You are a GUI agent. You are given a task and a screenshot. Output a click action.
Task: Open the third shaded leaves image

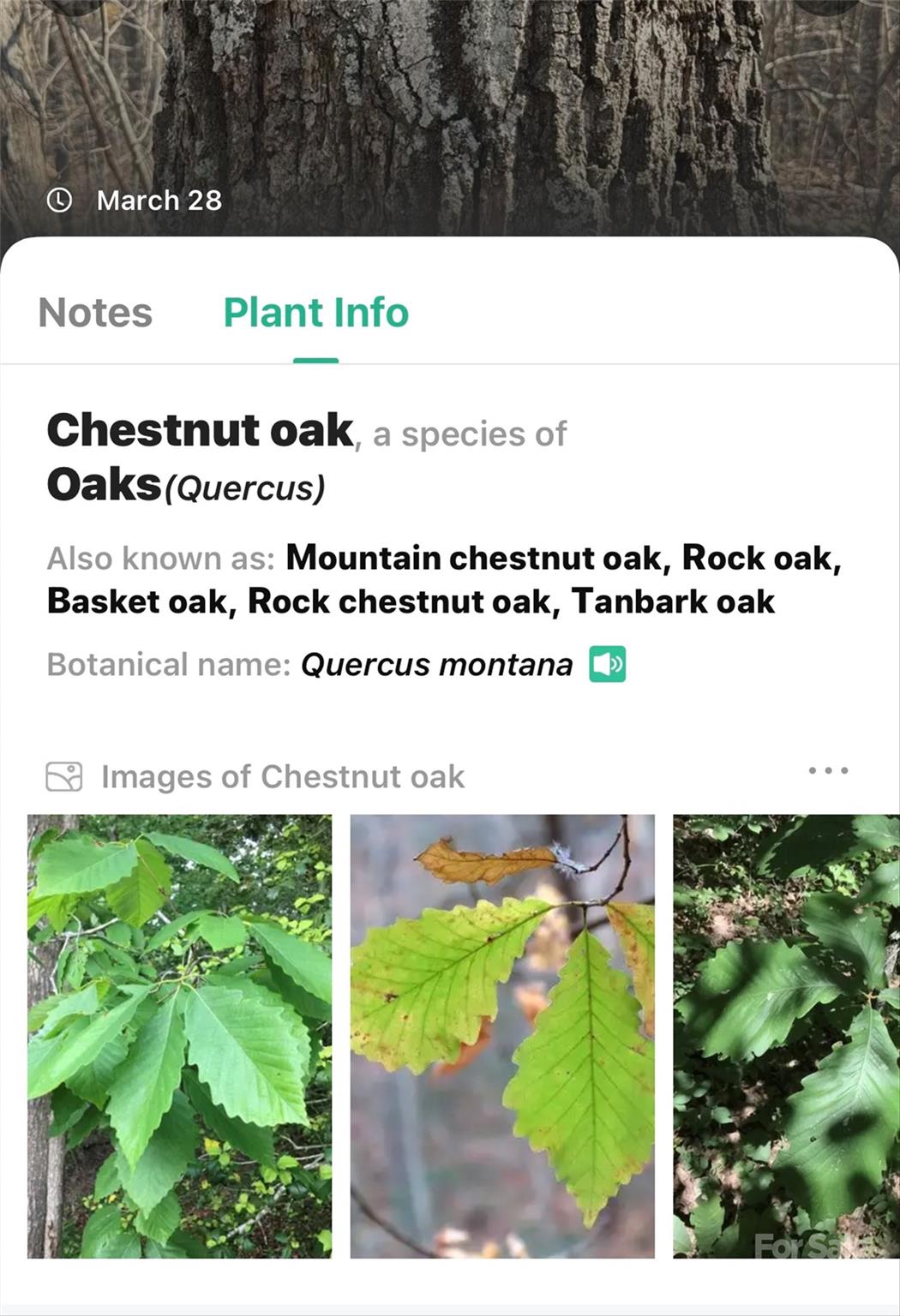[785, 1035]
